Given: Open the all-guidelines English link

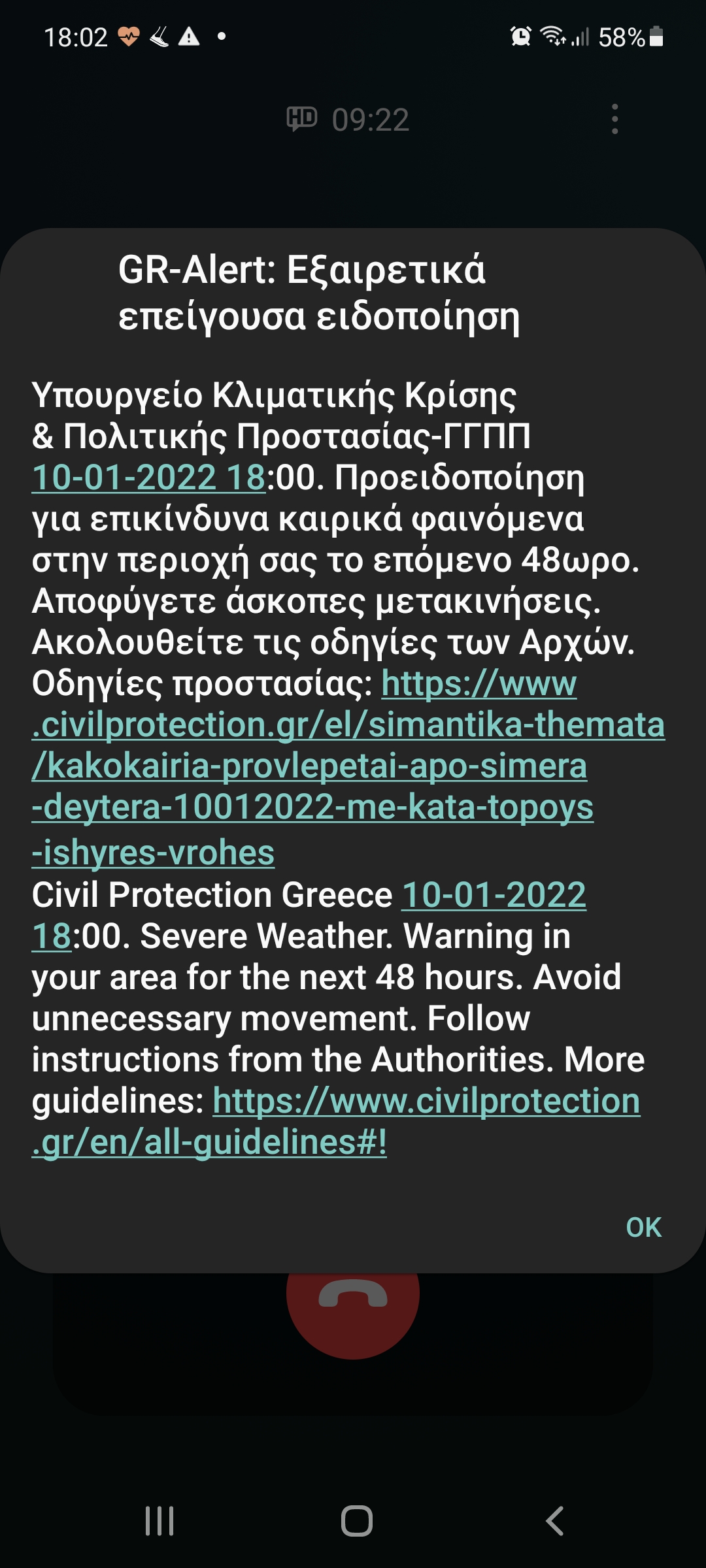Looking at the screenshot, I should pyautogui.click(x=336, y=1121).
